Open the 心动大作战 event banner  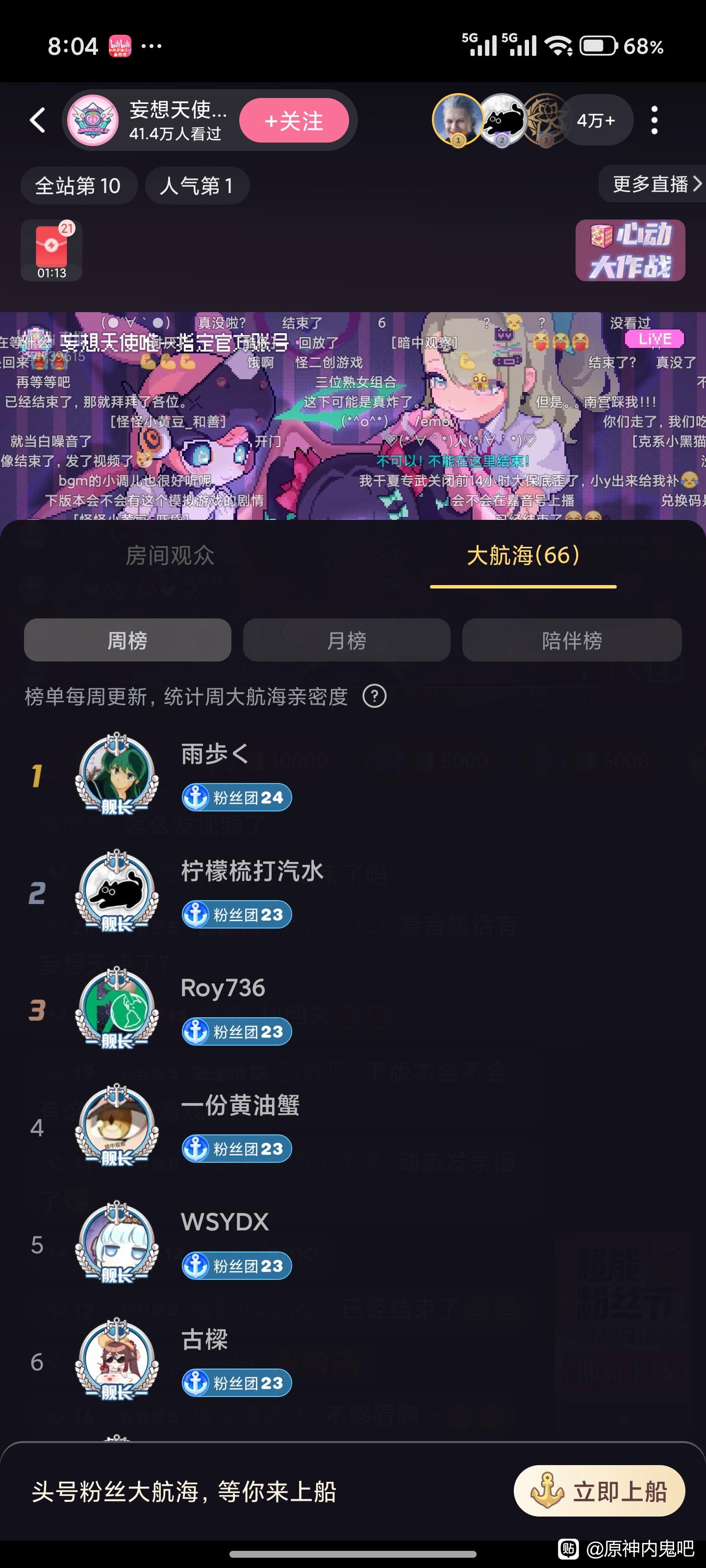point(630,251)
